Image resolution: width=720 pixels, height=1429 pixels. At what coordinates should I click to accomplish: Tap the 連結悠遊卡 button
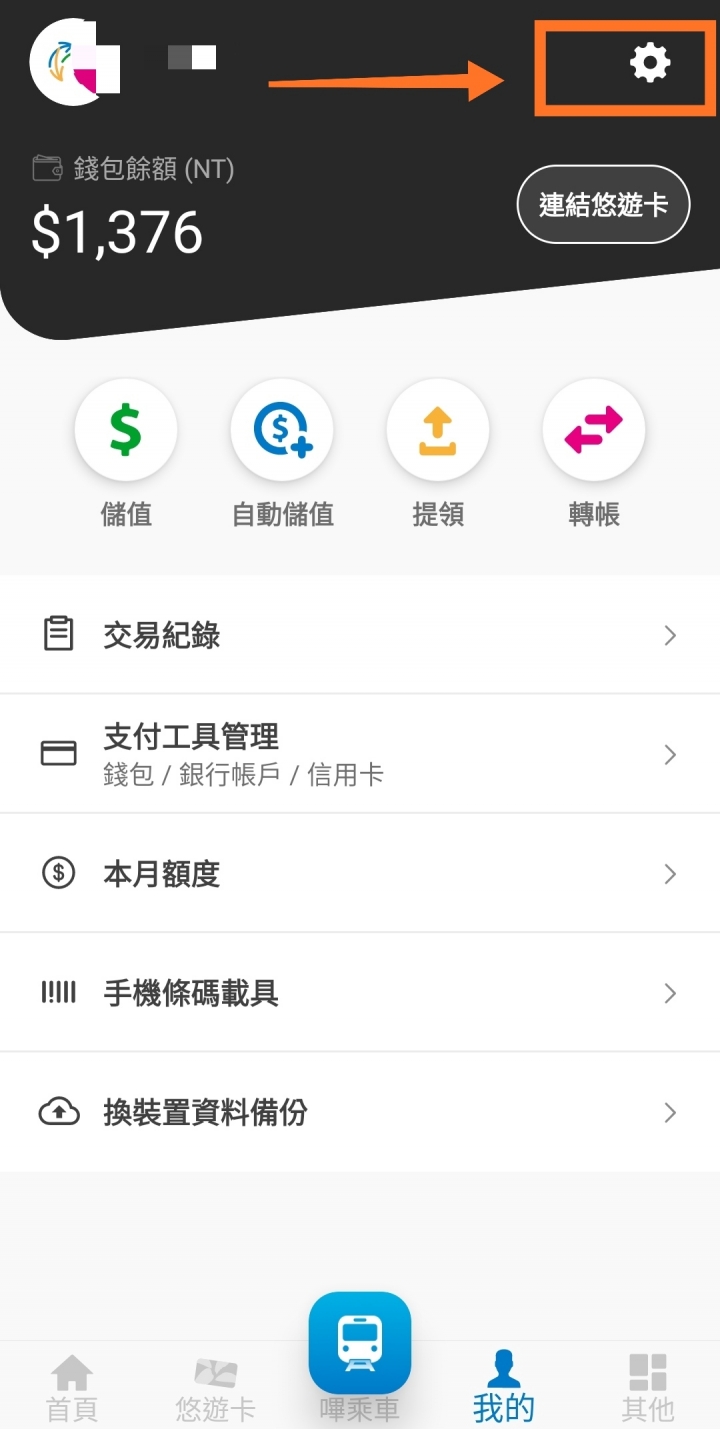click(603, 204)
